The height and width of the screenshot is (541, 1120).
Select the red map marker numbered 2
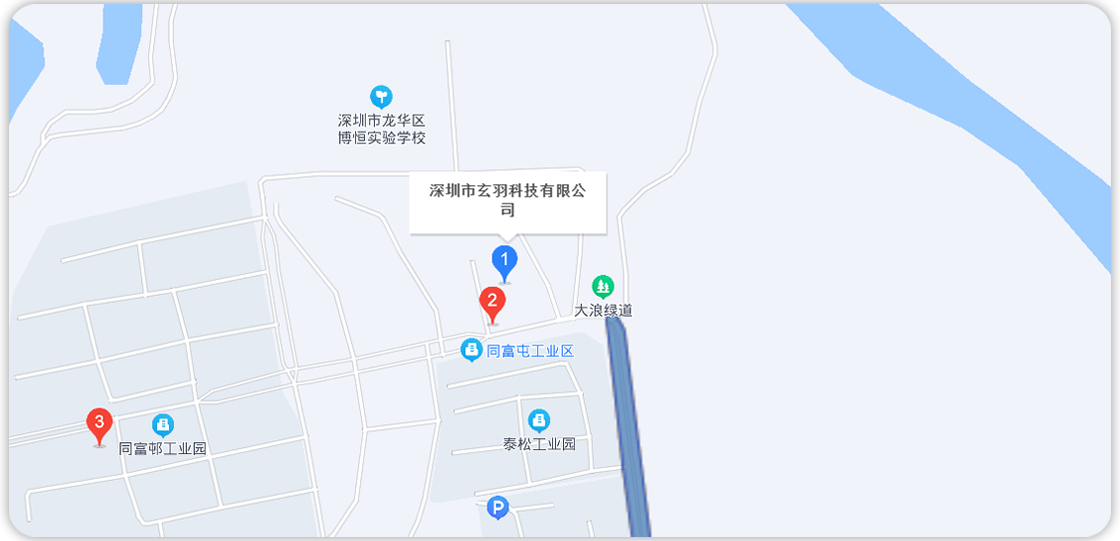pyautogui.click(x=491, y=302)
